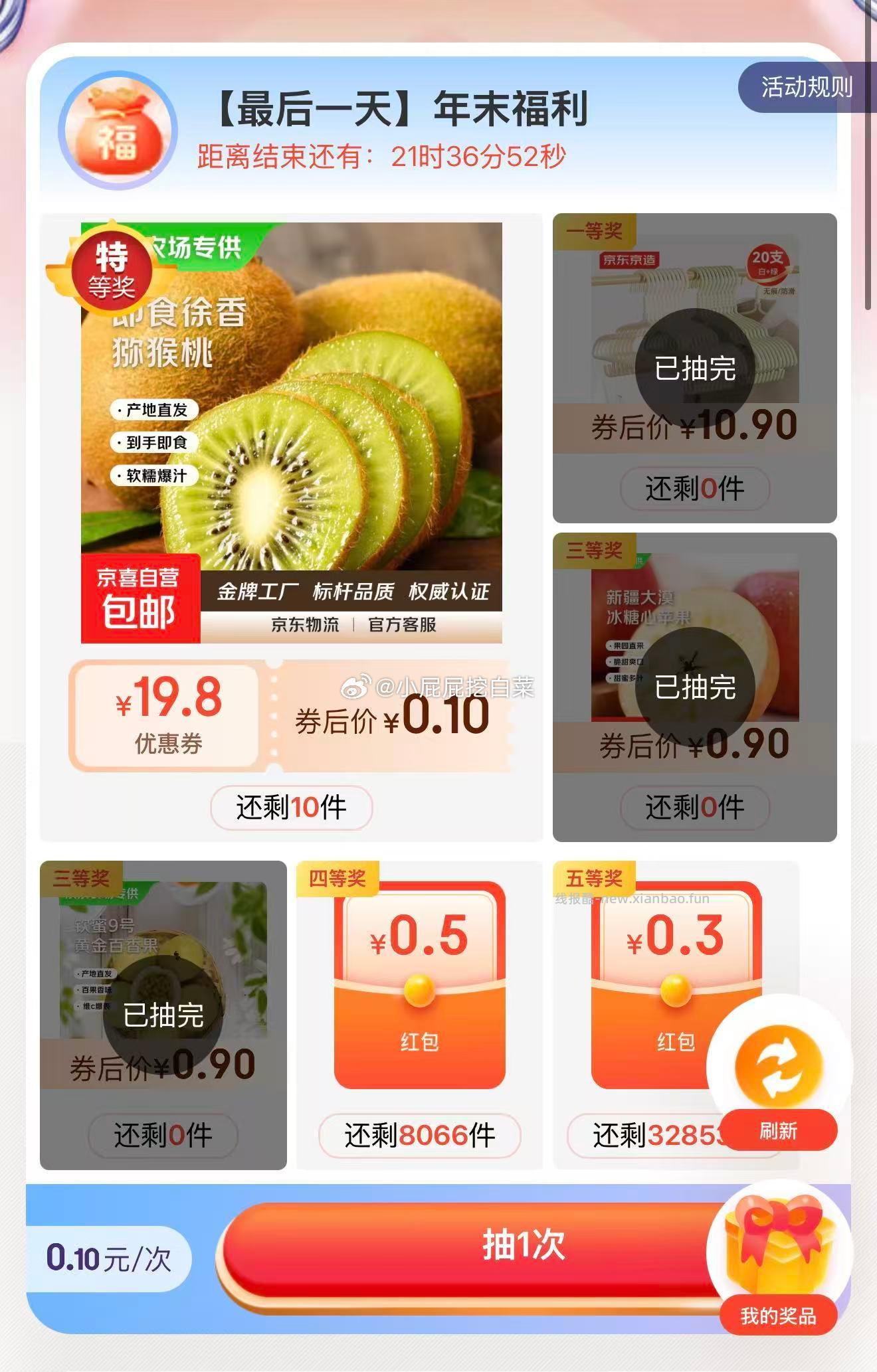The image size is (877, 1372).
Task: Open the 活动规则 rules tab
Action: tap(807, 87)
